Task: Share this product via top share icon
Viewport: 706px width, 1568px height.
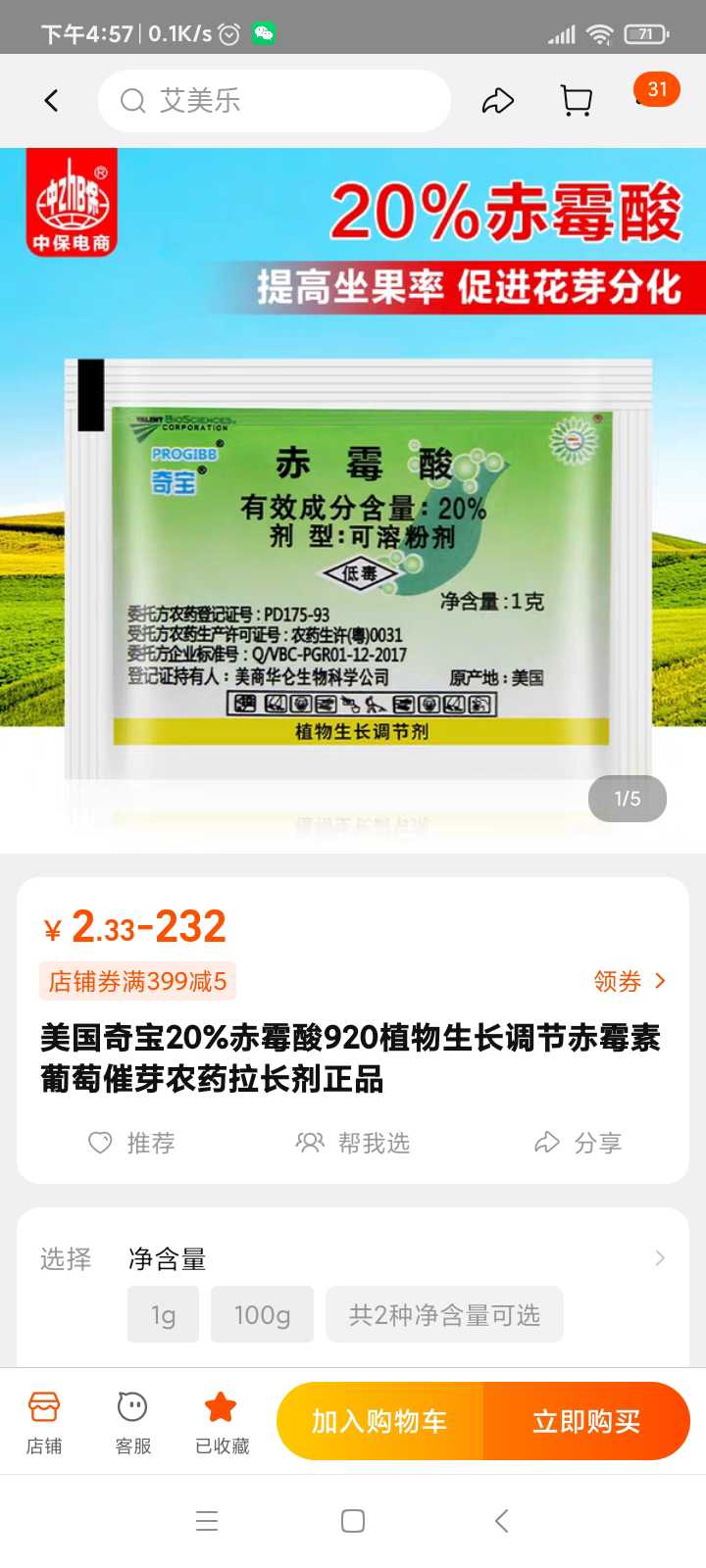Action: (498, 100)
